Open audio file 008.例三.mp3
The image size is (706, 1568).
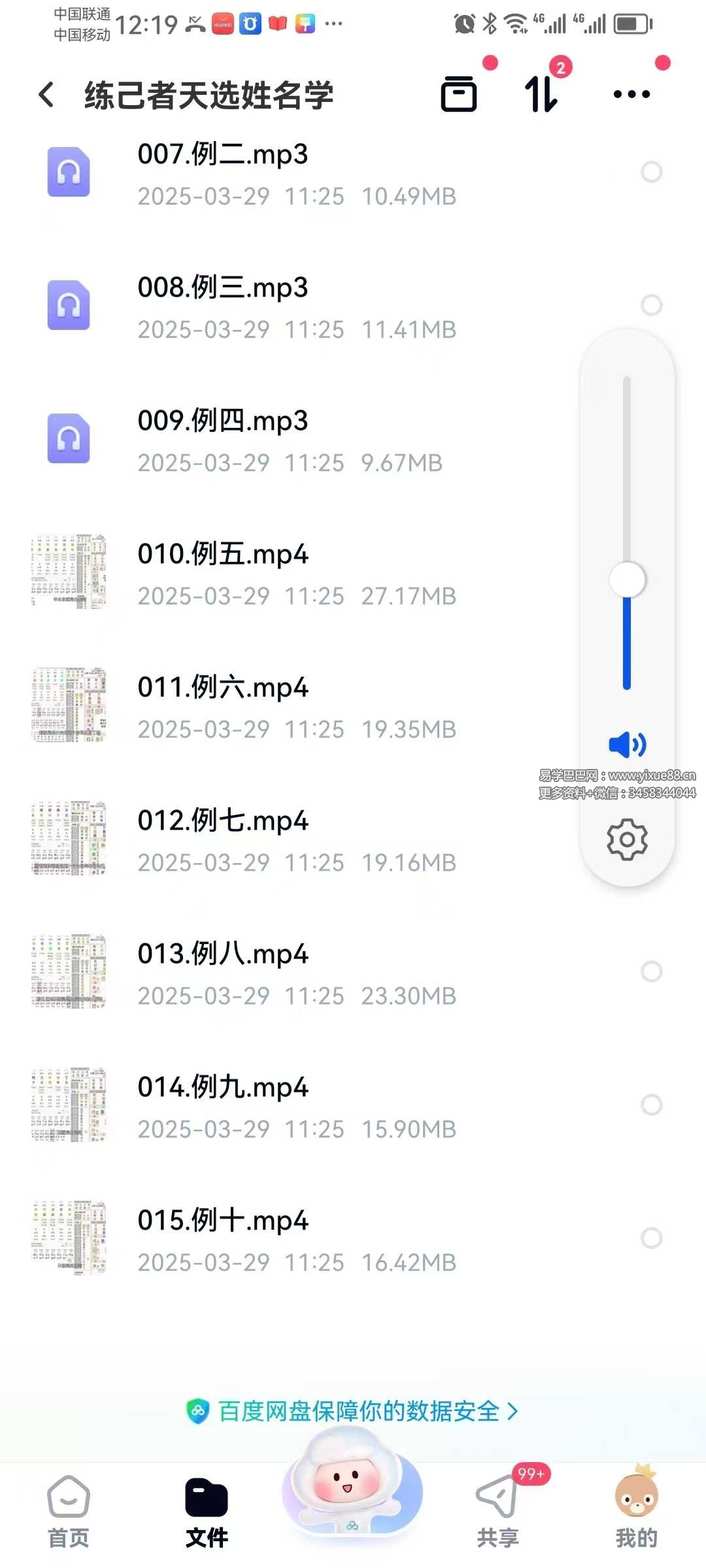point(222,288)
